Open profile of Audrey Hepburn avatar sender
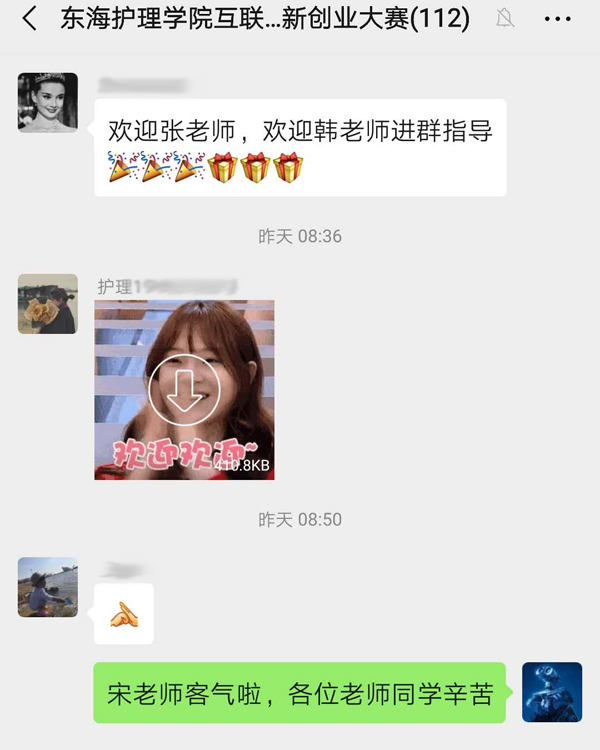Image resolution: width=600 pixels, height=750 pixels. coord(47,102)
